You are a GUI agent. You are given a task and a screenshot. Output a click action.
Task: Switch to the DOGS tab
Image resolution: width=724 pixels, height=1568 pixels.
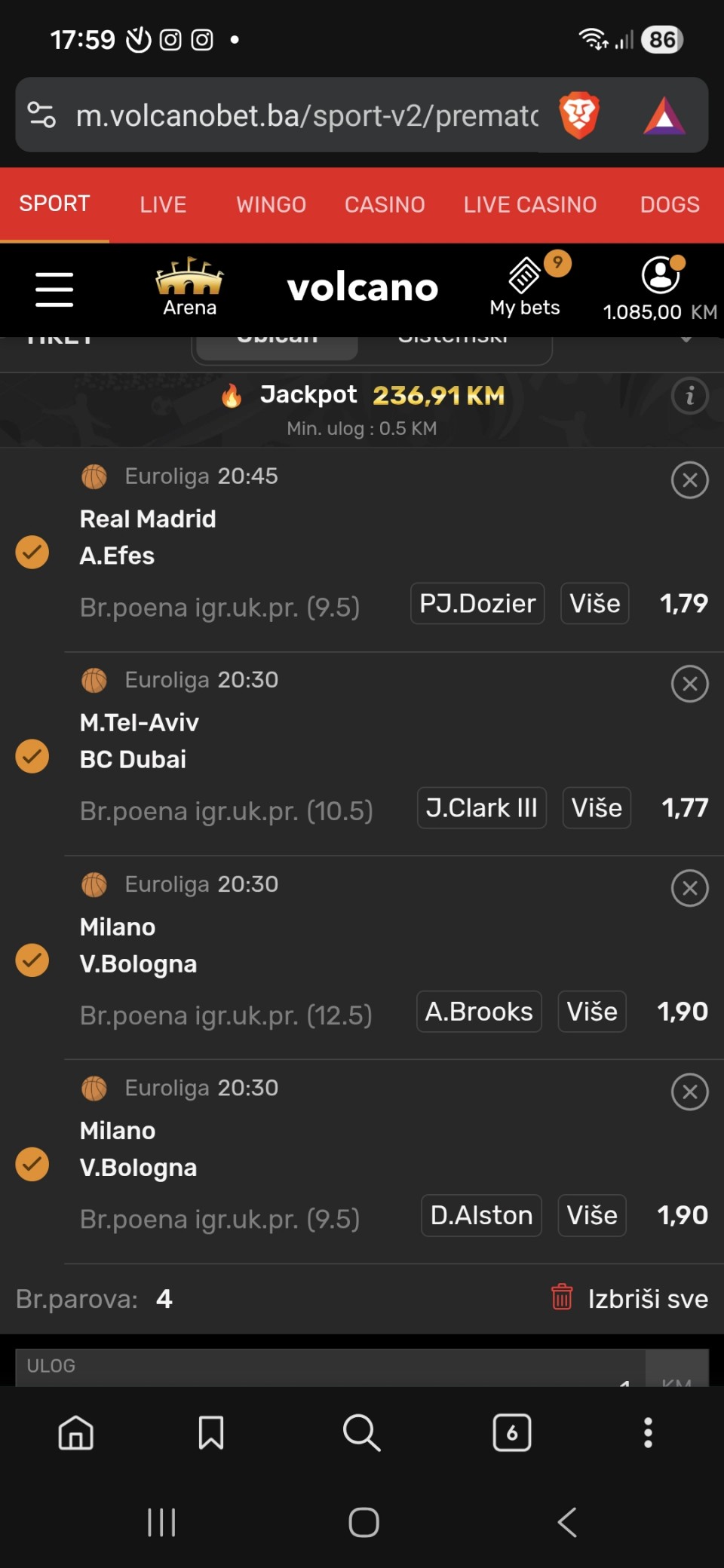click(x=670, y=204)
